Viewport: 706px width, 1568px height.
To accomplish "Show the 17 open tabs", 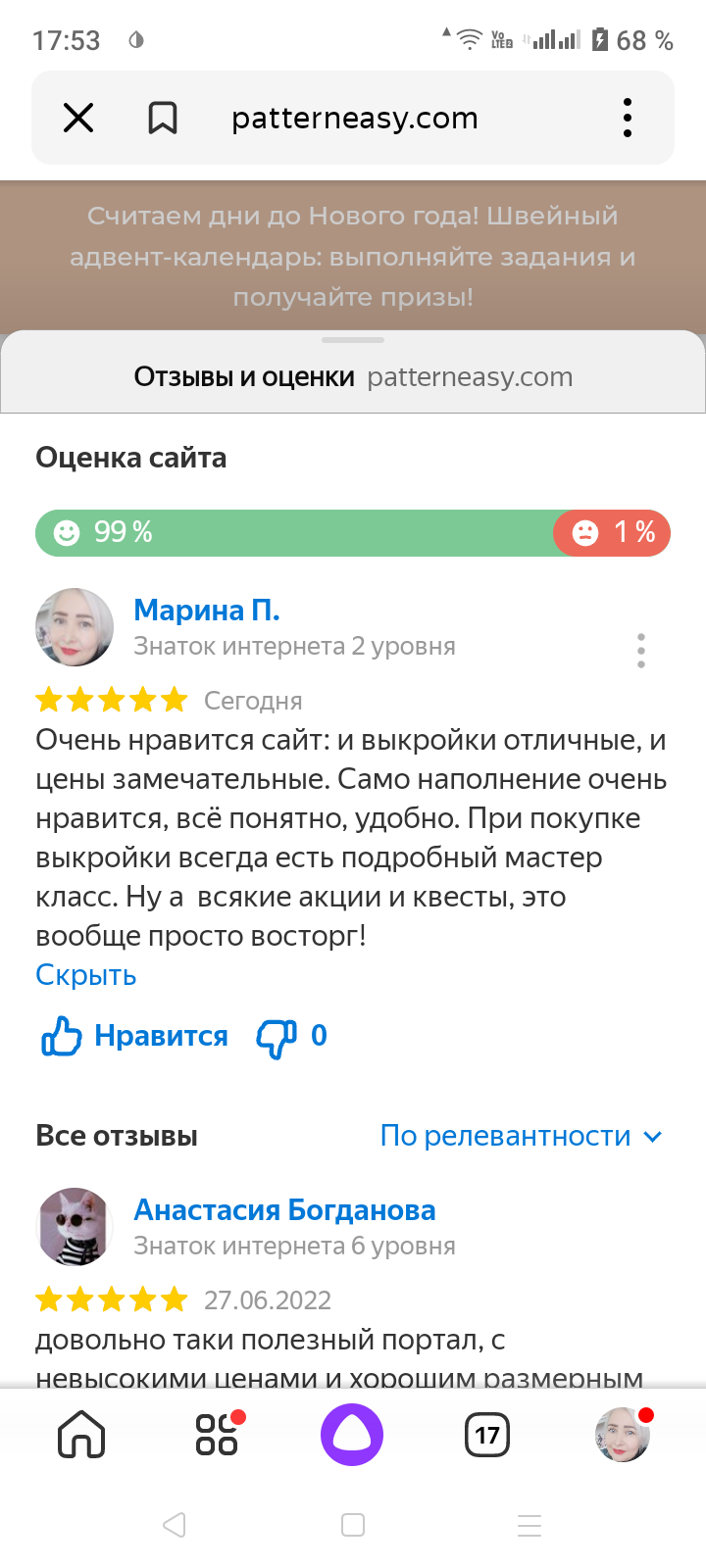I will [487, 1436].
